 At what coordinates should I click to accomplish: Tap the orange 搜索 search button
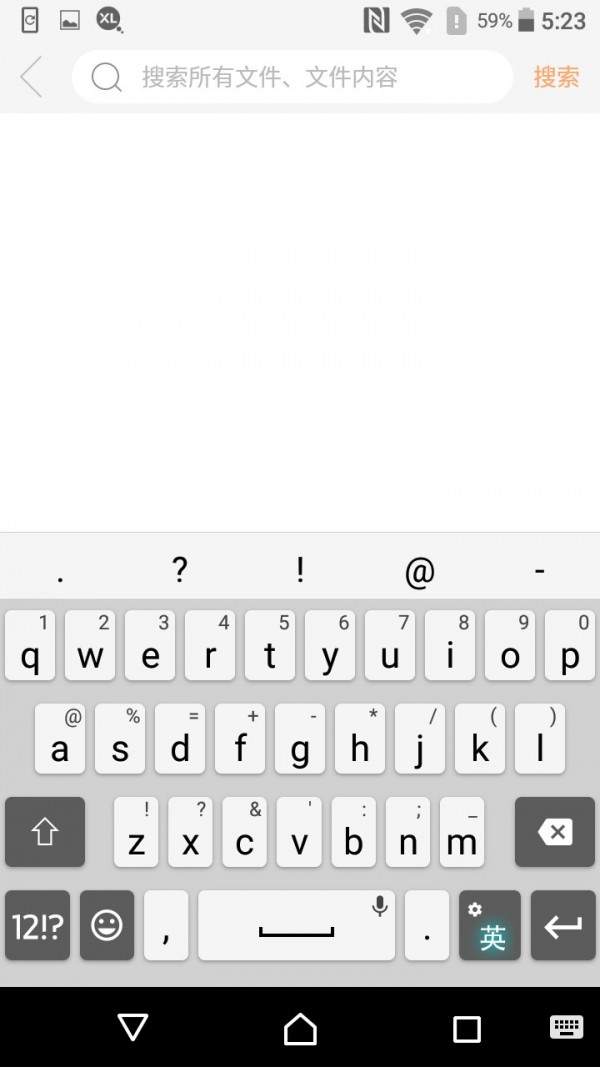pyautogui.click(x=556, y=77)
